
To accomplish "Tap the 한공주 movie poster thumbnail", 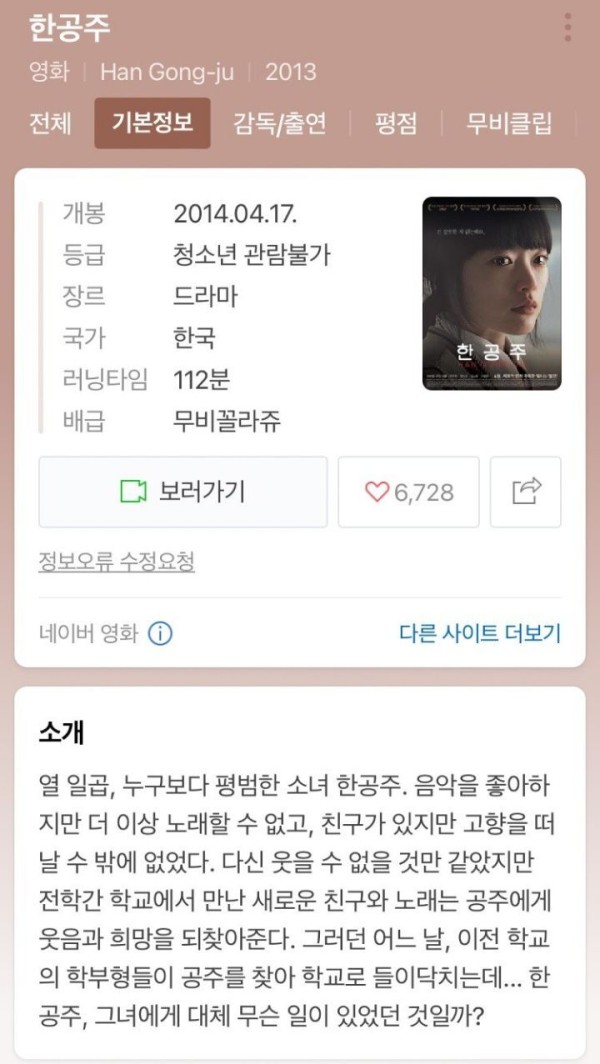I will pyautogui.click(x=492, y=293).
